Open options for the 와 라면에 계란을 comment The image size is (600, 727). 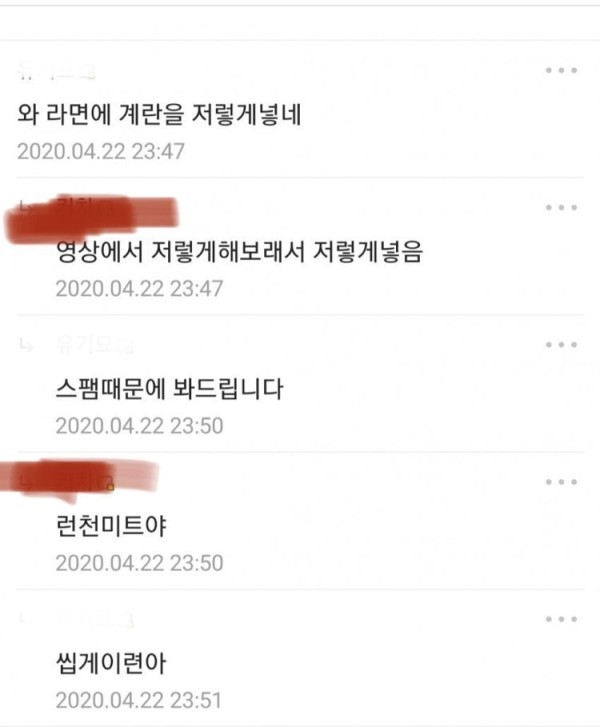(x=561, y=70)
